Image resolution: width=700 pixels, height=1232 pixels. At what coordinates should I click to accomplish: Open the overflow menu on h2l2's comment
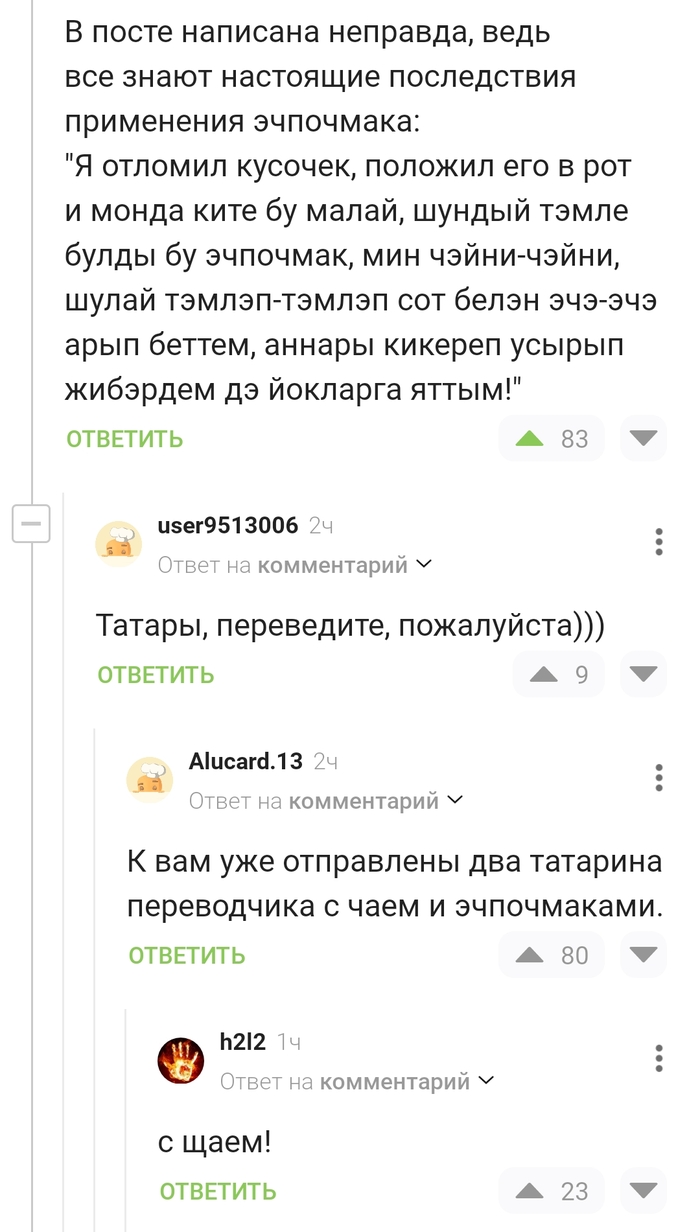[659, 1057]
